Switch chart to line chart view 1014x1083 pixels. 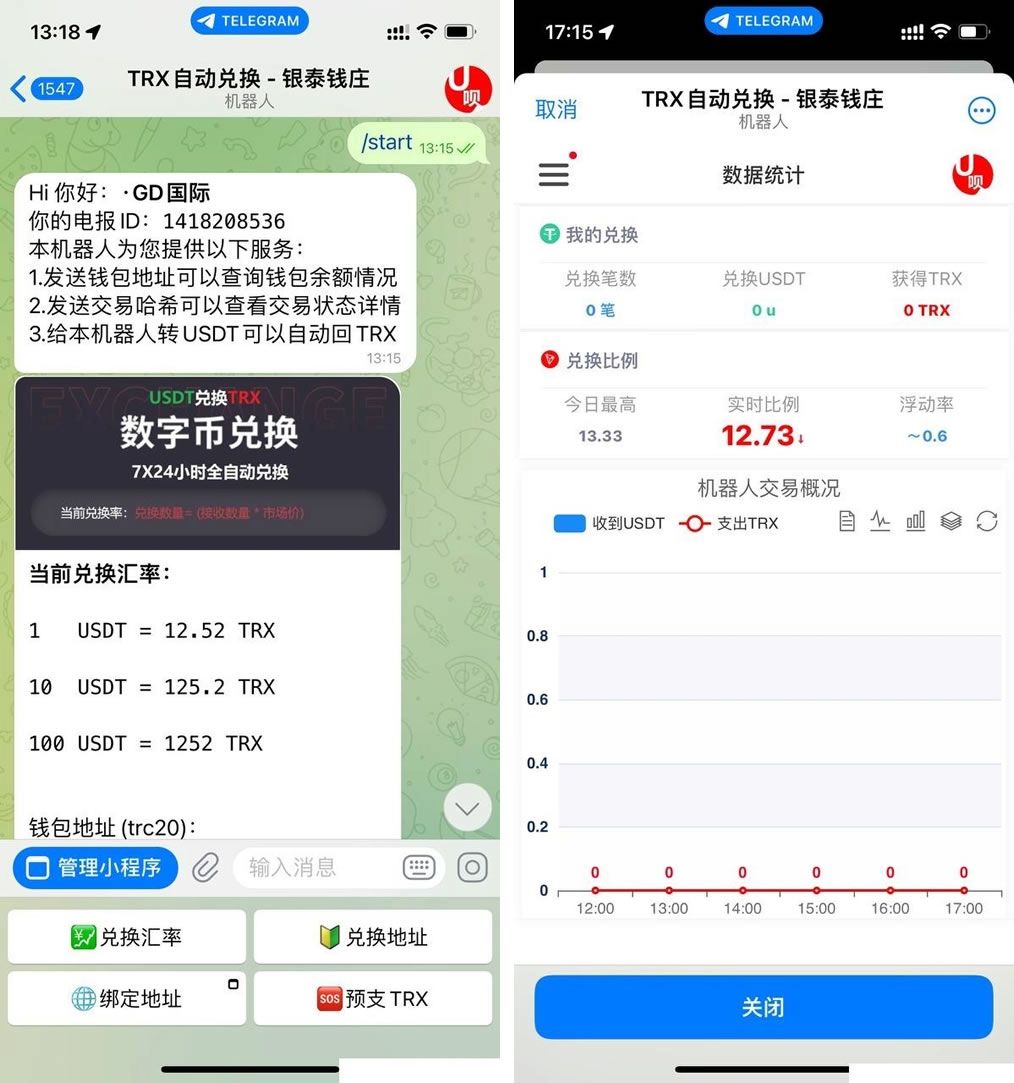(x=880, y=521)
